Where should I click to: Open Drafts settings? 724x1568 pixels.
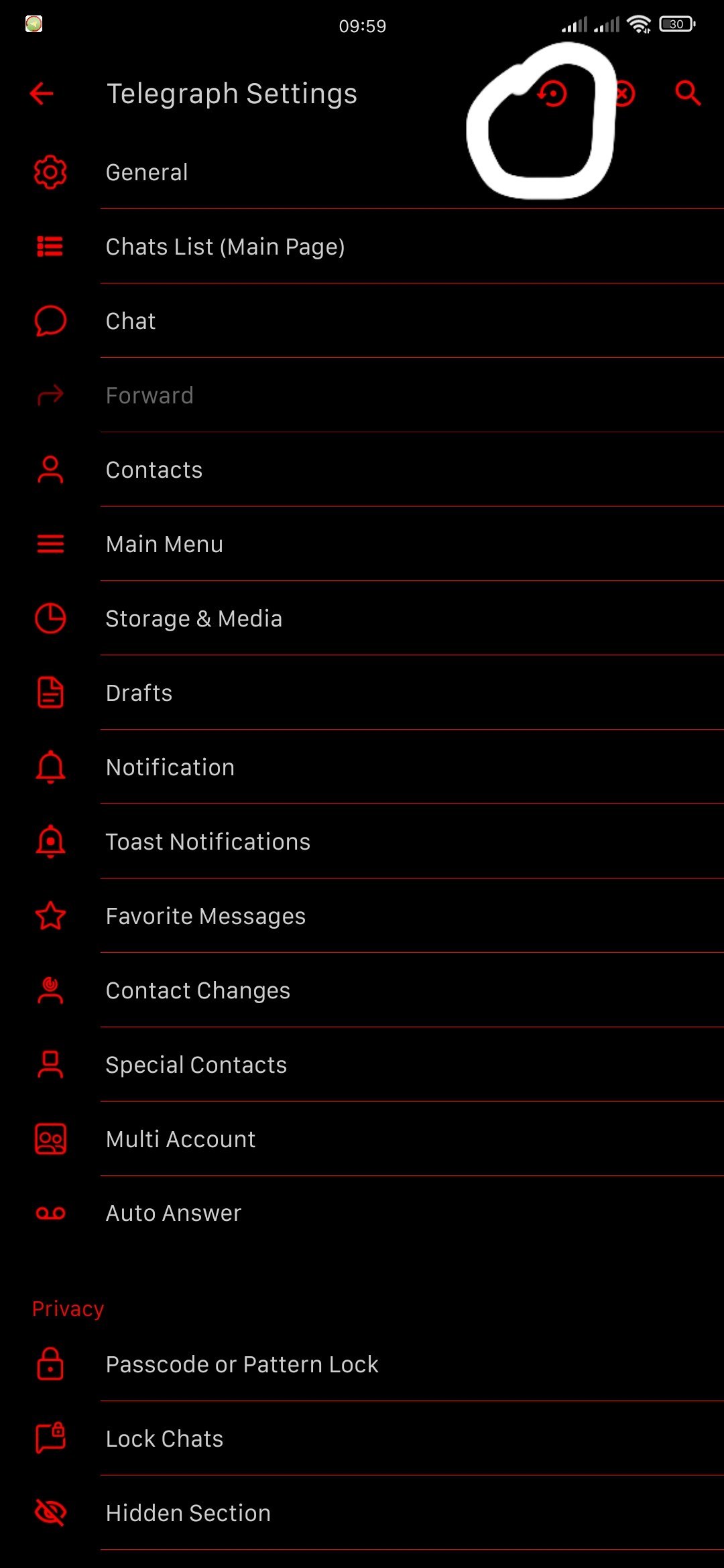click(x=362, y=693)
